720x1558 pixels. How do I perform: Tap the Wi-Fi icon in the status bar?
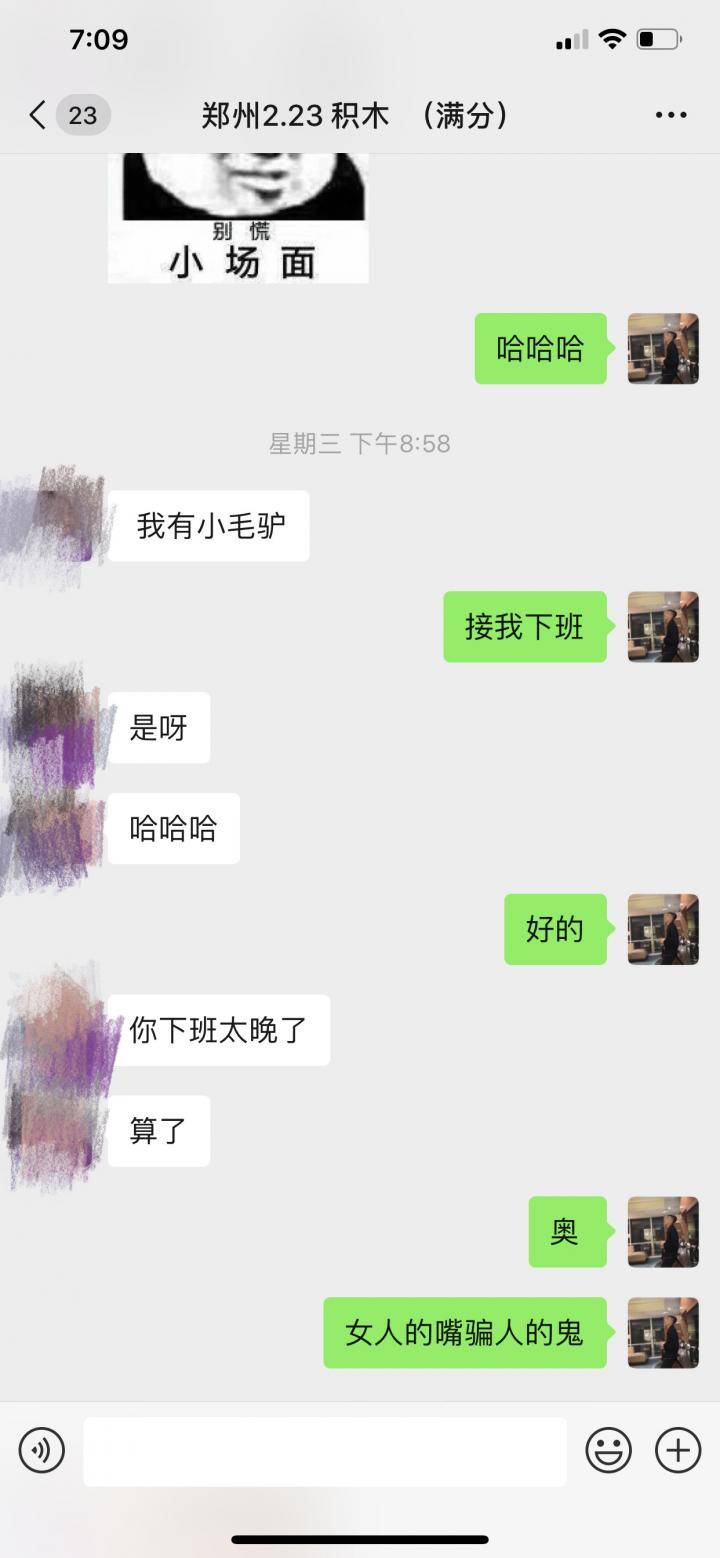(x=612, y=38)
